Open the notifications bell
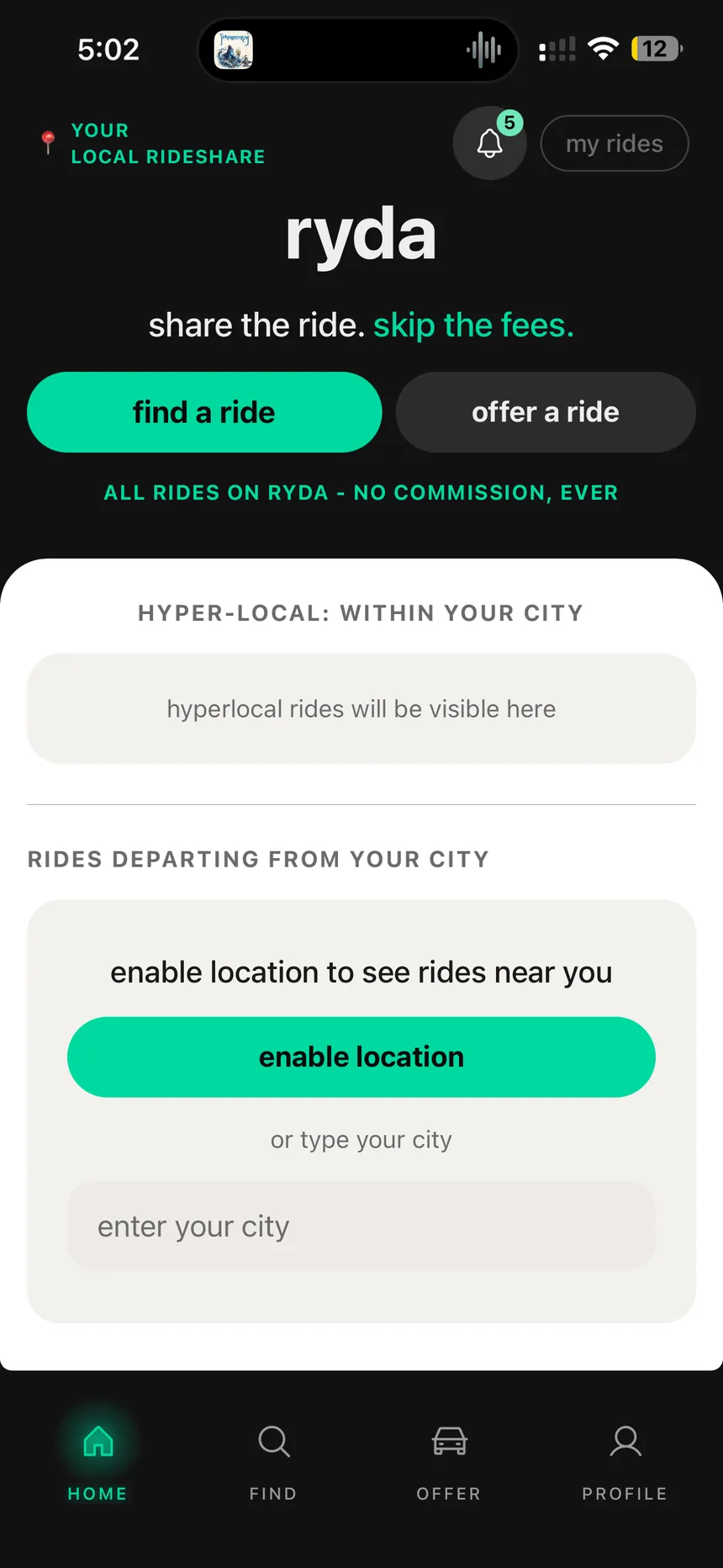Screen dimensions: 723x1568 [x=489, y=143]
